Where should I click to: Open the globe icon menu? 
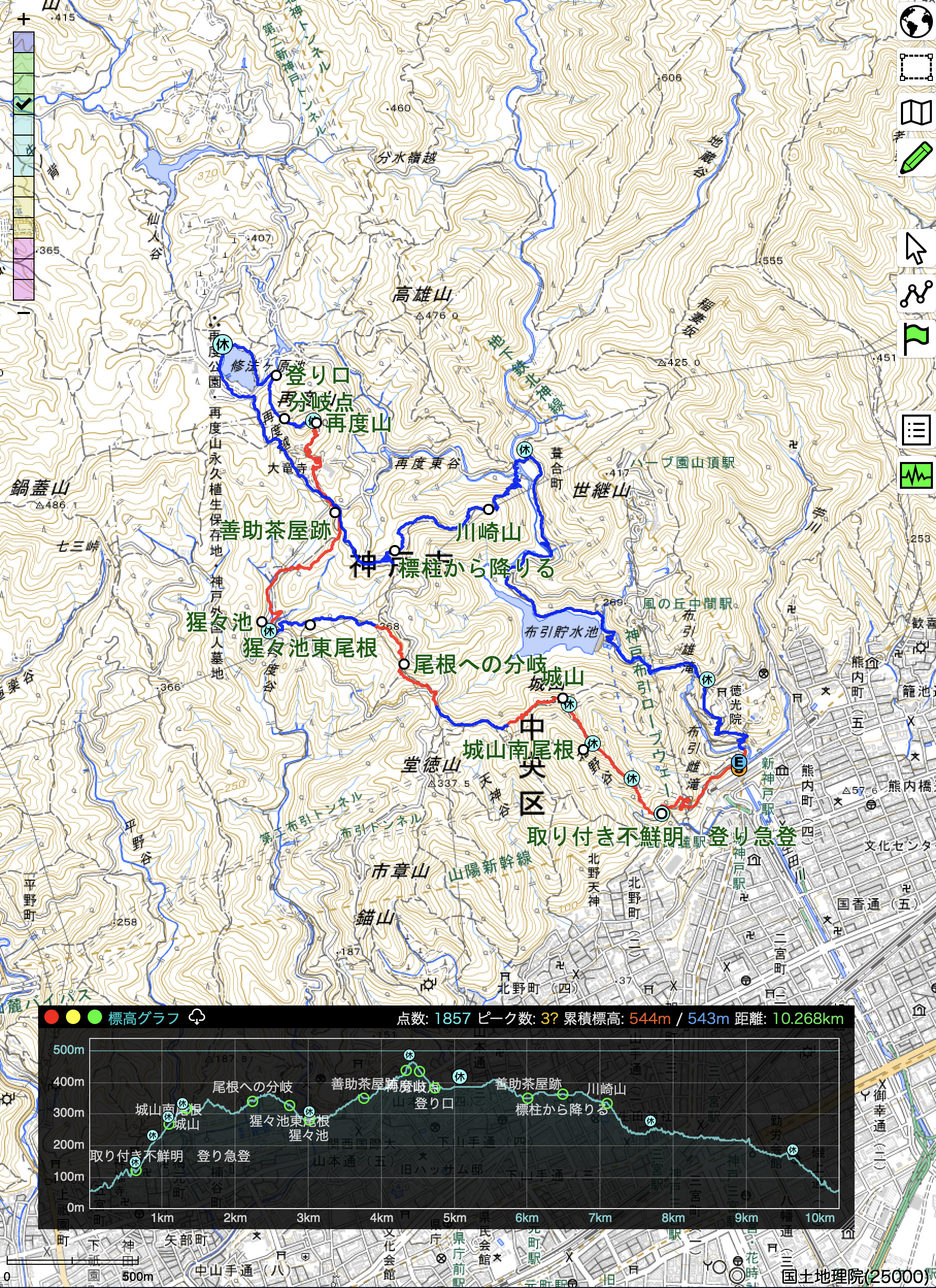(x=915, y=22)
